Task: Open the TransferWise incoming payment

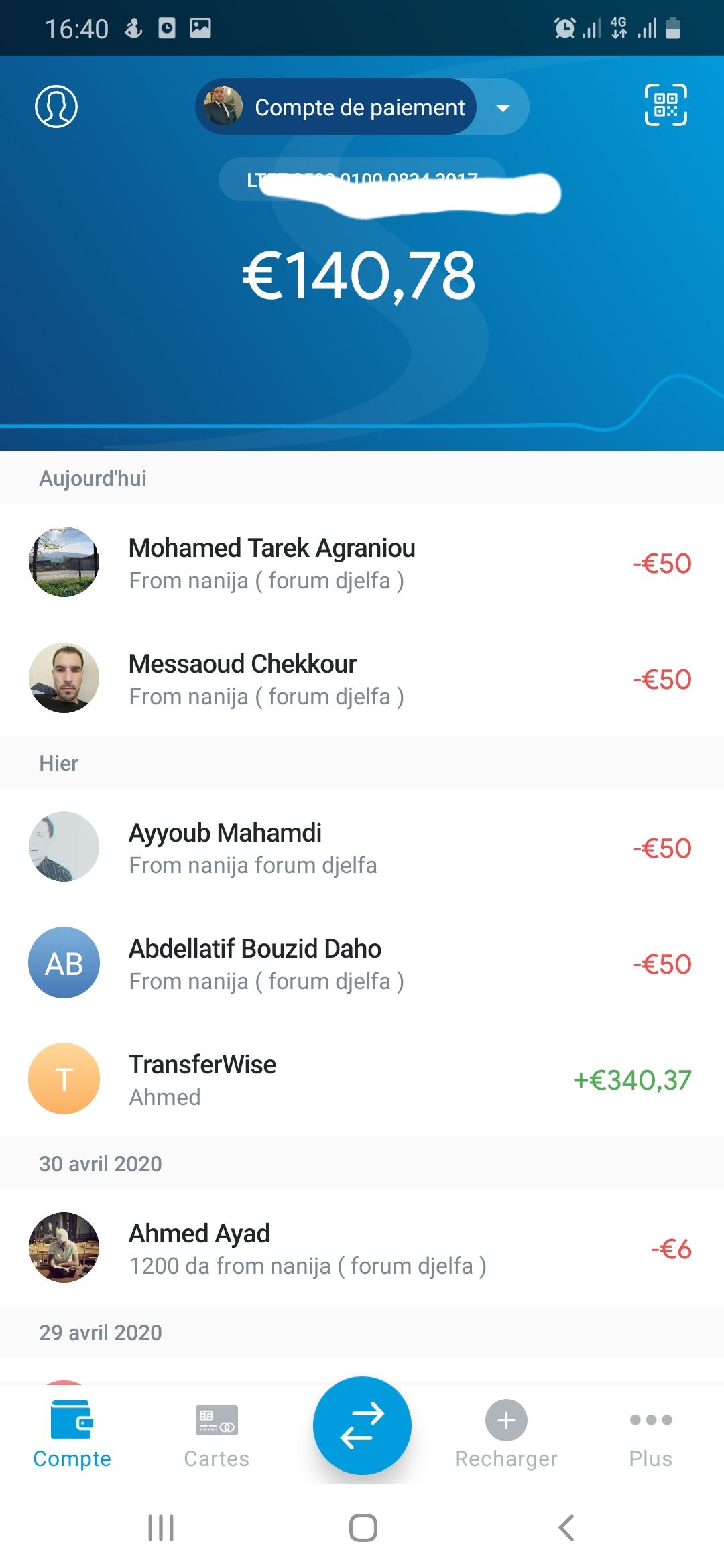Action: (362, 1080)
